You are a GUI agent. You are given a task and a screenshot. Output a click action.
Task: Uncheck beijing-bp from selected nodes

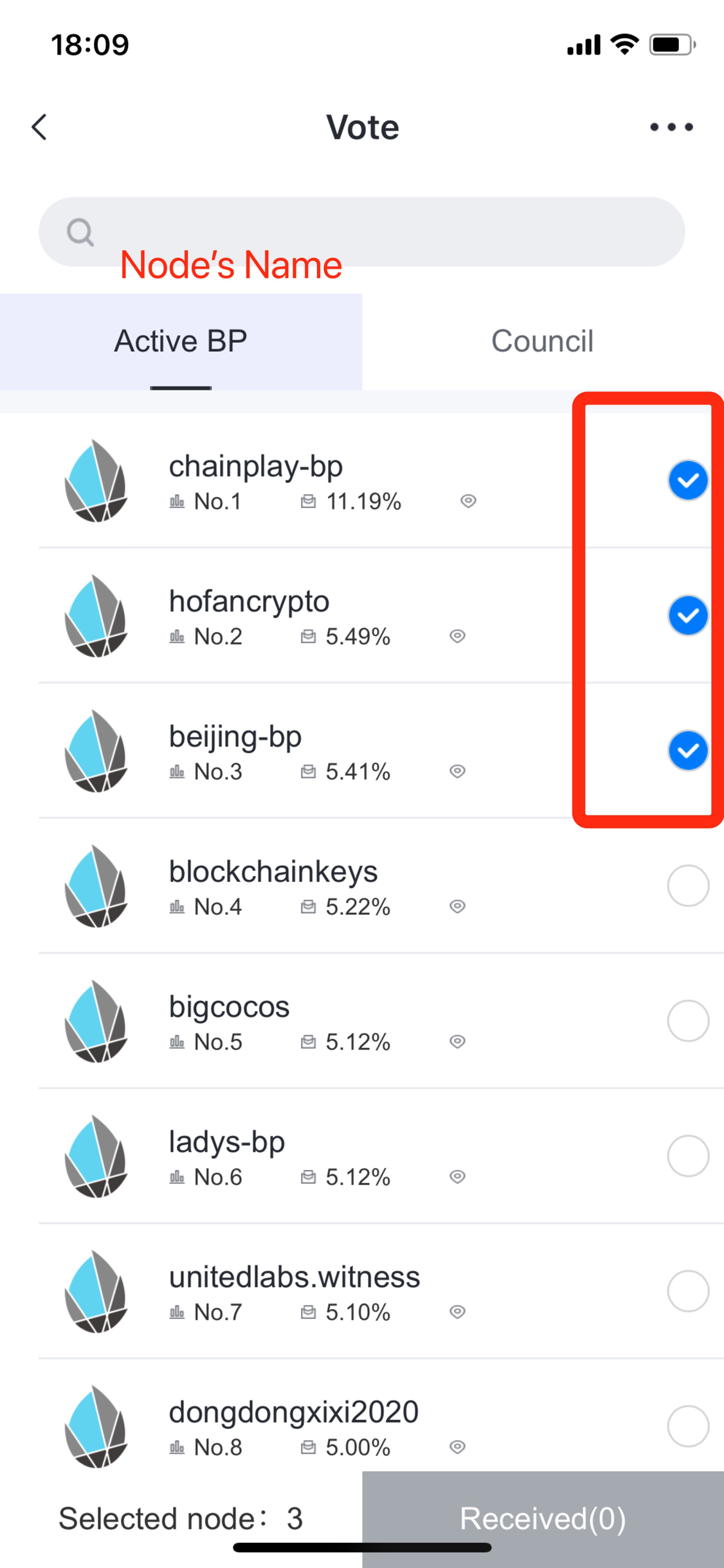687,751
